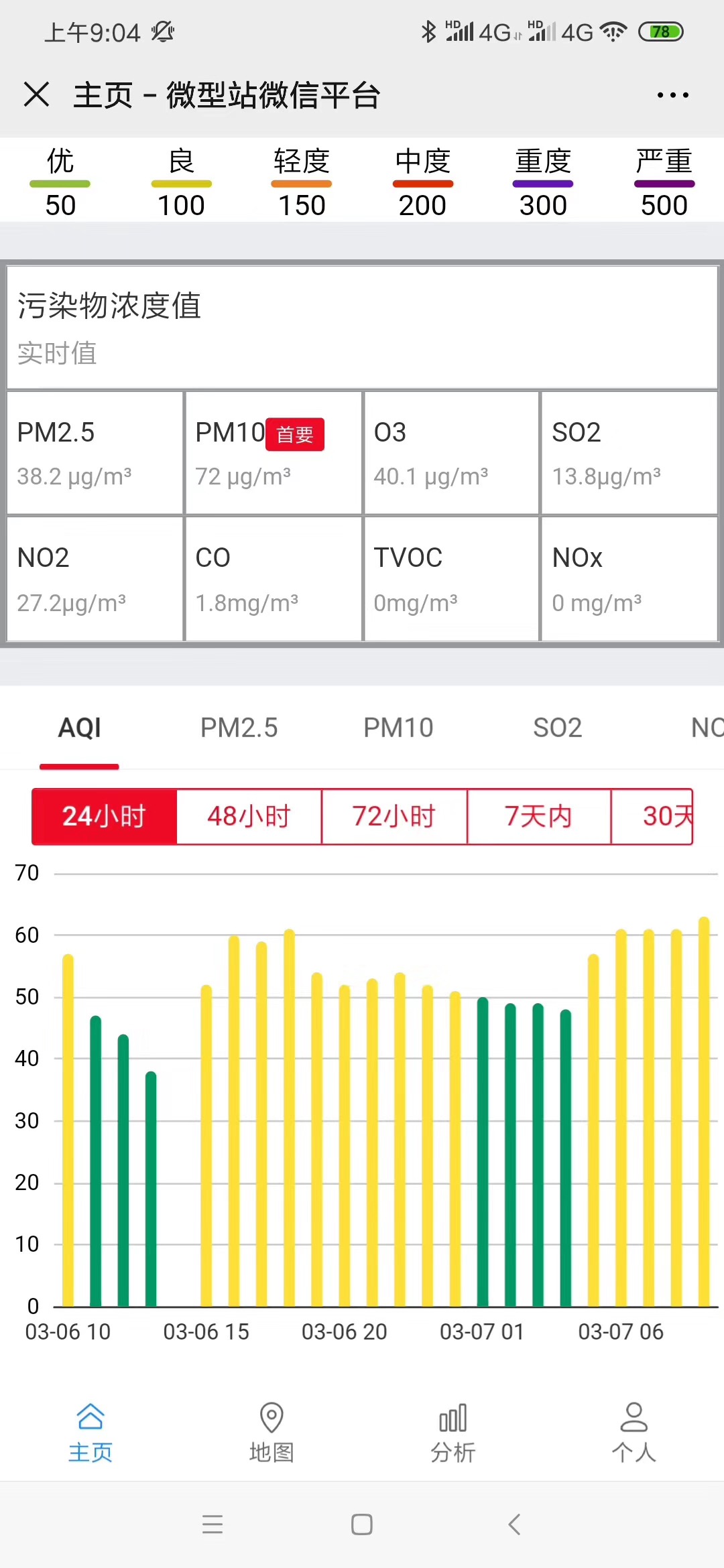Select the AQI chart tab
The height and width of the screenshot is (1568, 724).
80,728
